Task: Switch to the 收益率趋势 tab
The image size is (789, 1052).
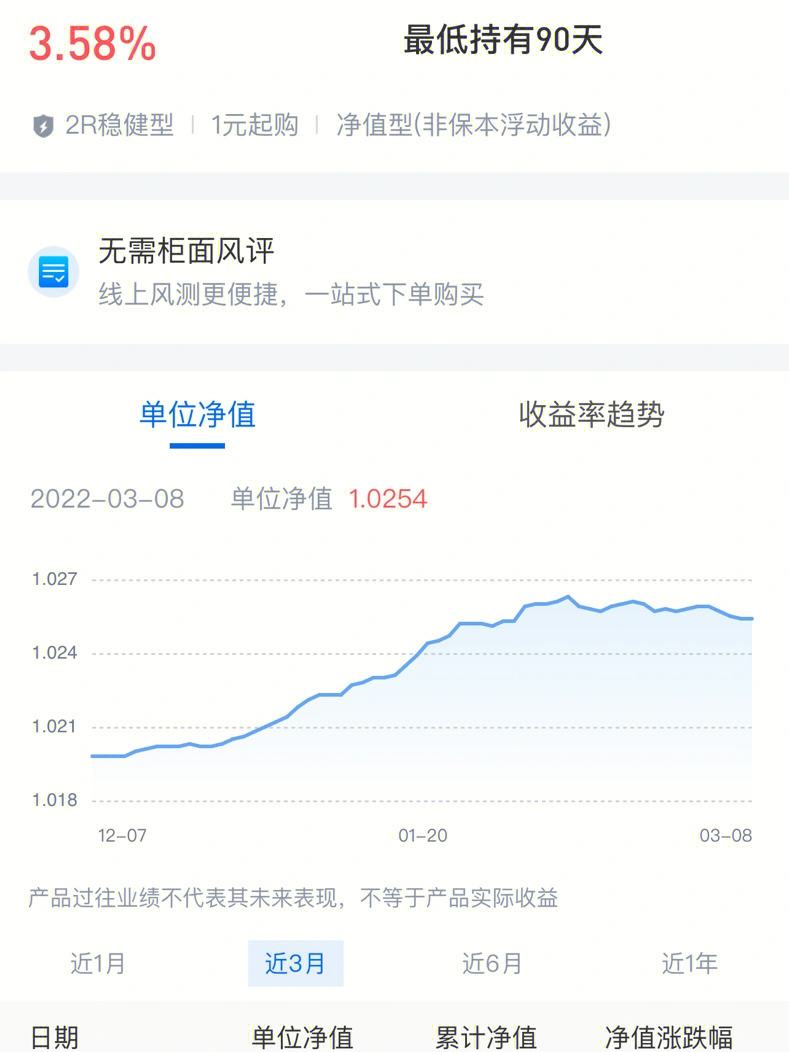Action: click(591, 415)
